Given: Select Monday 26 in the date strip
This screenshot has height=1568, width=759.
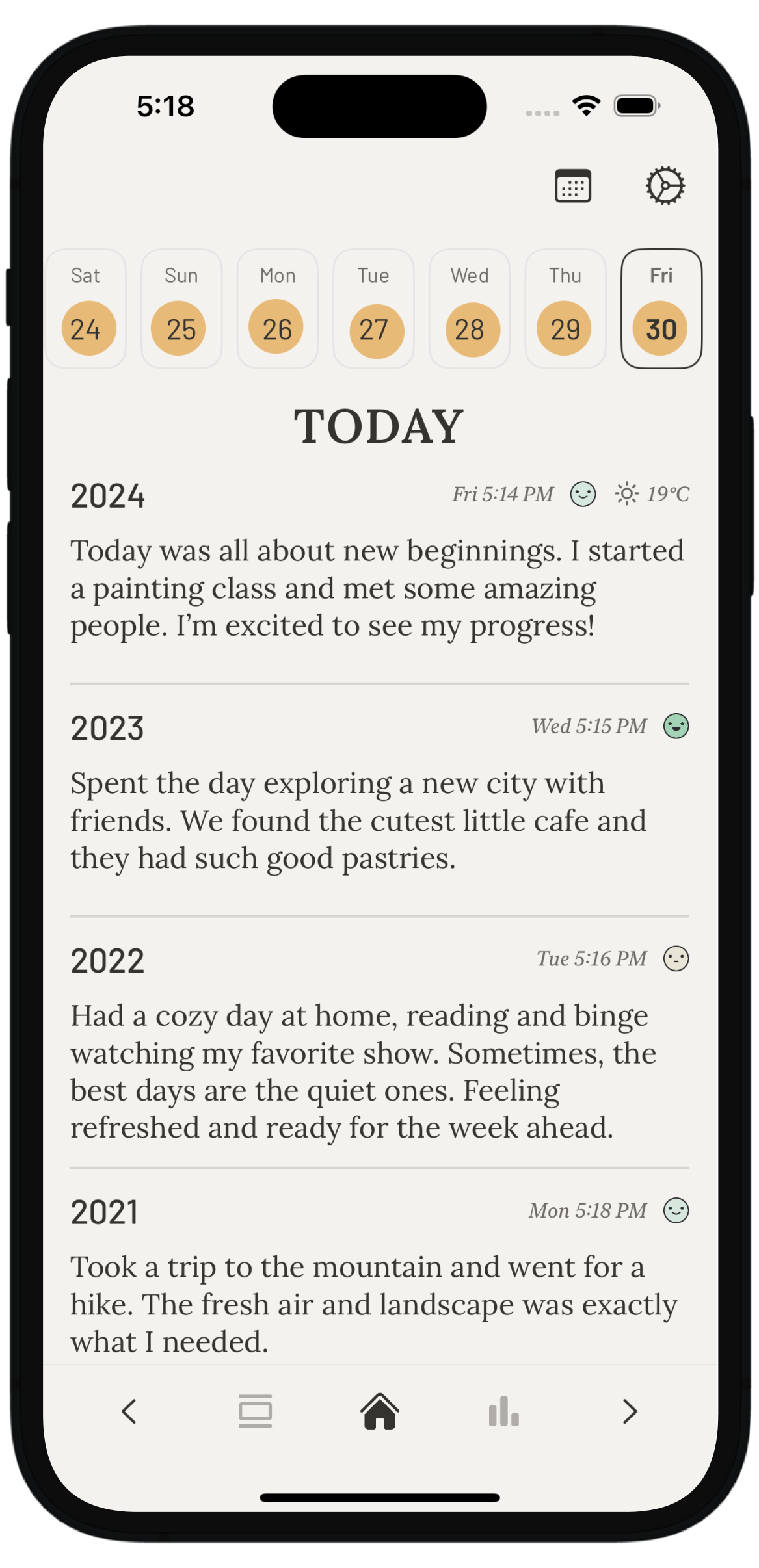Looking at the screenshot, I should pyautogui.click(x=278, y=309).
